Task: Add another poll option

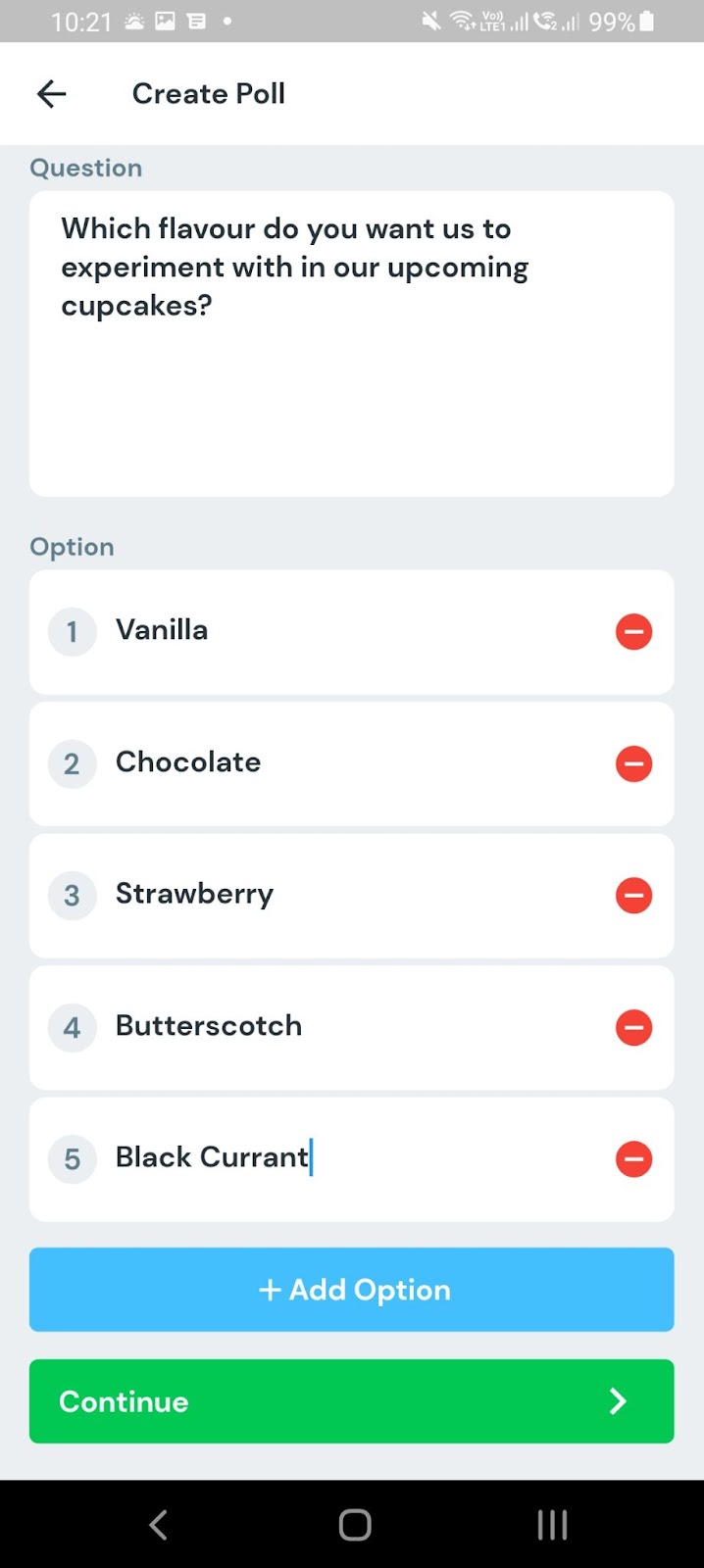Action: [352, 1290]
